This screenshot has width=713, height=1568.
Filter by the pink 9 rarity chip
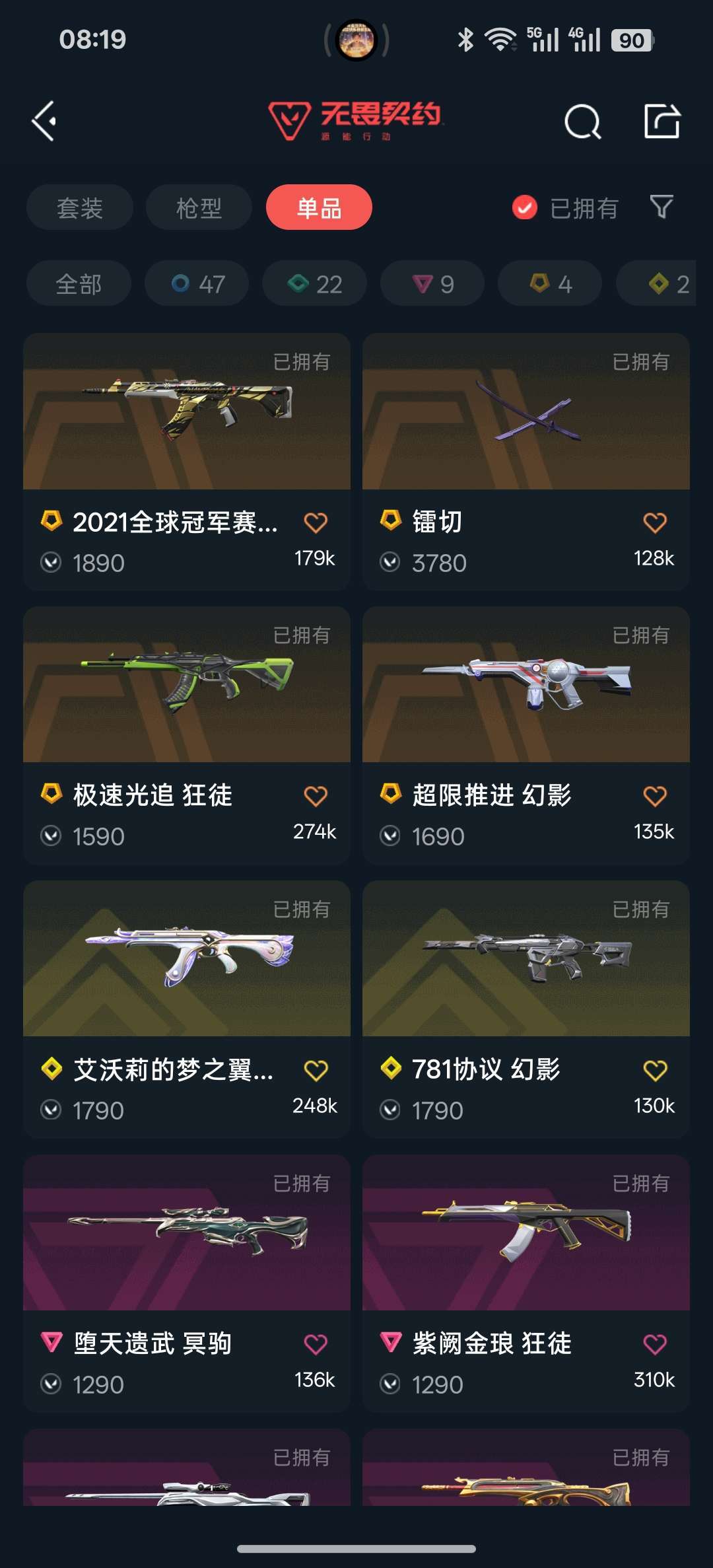(x=432, y=283)
